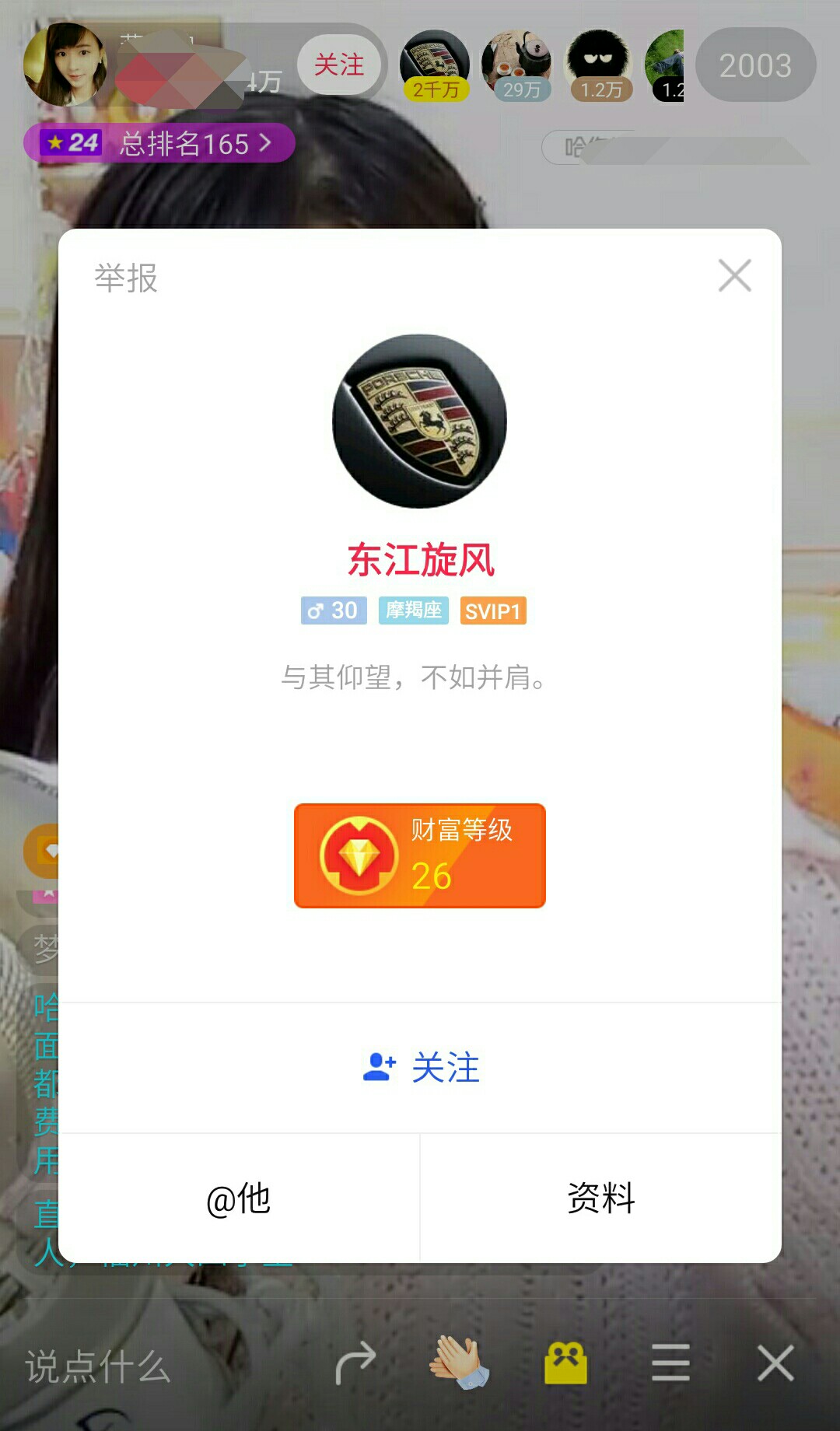Viewport: 840px width, 1431px height.
Task: View 东江旋风's Porsche profile picture
Action: pyautogui.click(x=420, y=422)
